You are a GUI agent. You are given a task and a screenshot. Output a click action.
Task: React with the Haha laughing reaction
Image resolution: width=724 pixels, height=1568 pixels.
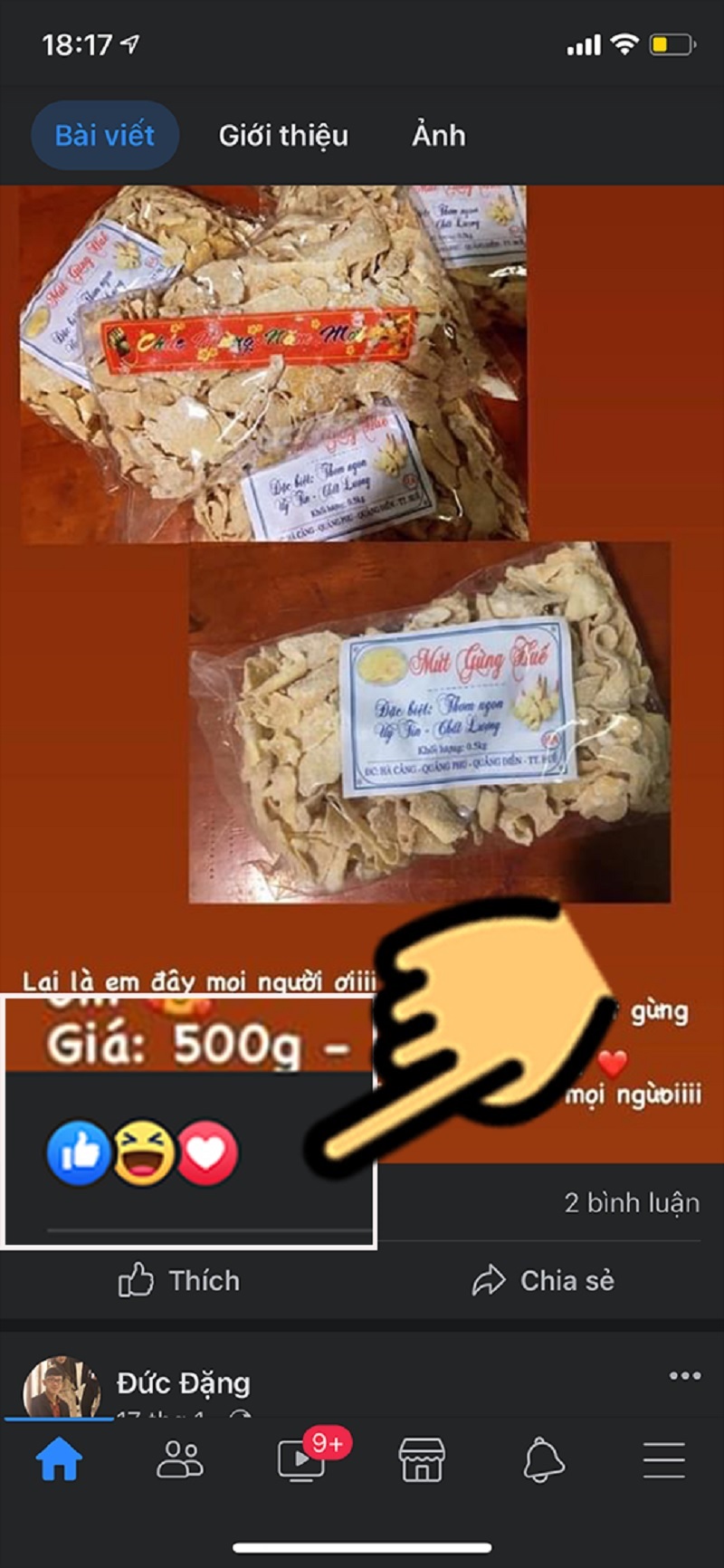[143, 1152]
